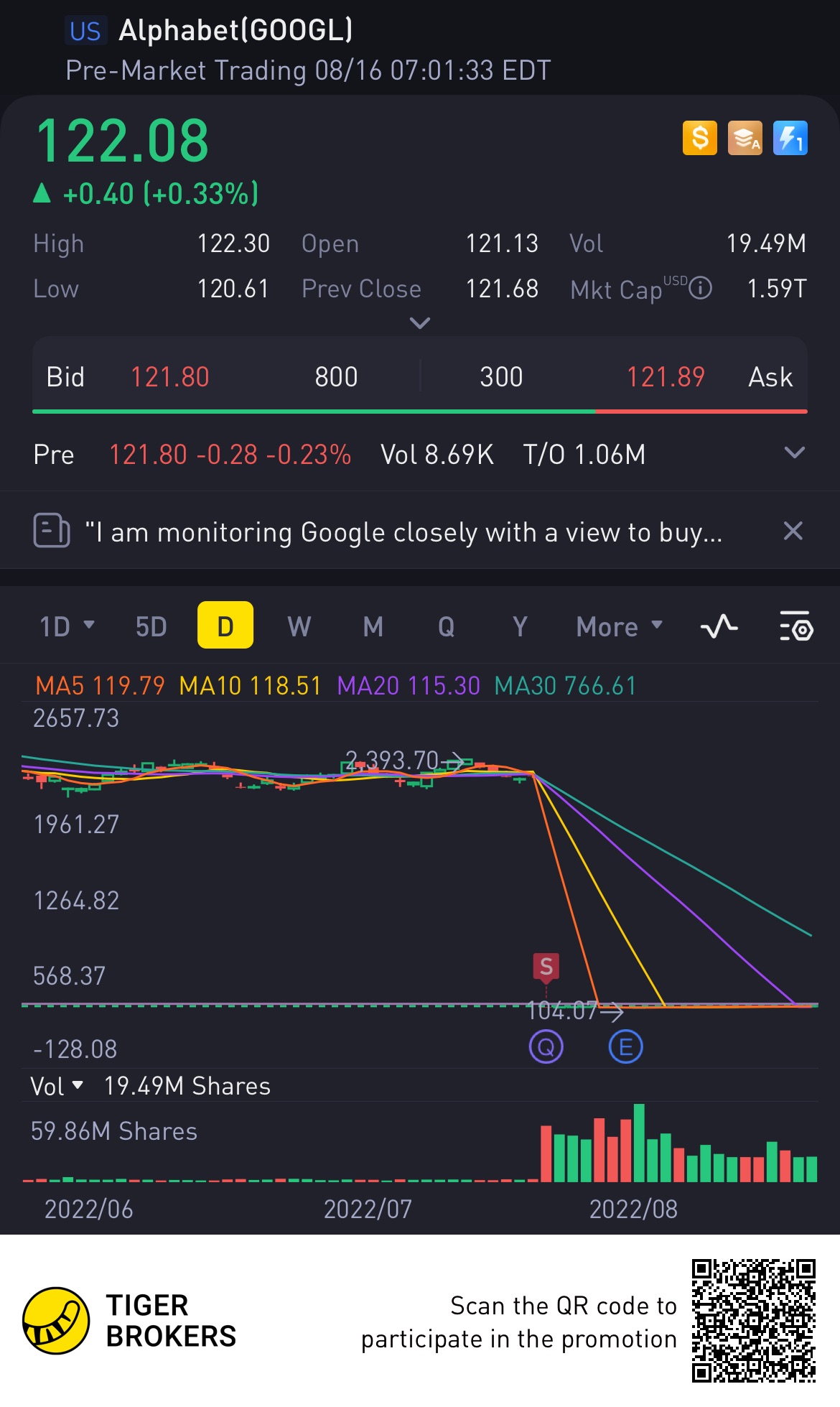Screen dimensions: 840x1407
Task: Dismiss the Google news banner
Action: pos(793,531)
